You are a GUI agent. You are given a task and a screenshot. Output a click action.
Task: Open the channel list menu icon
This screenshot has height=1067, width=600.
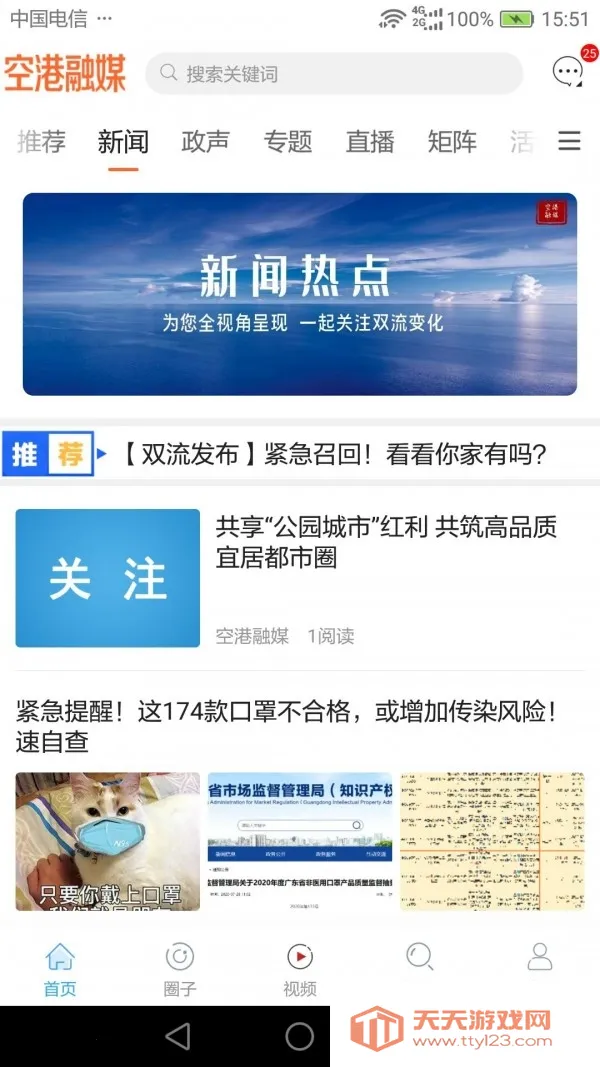[x=569, y=142]
